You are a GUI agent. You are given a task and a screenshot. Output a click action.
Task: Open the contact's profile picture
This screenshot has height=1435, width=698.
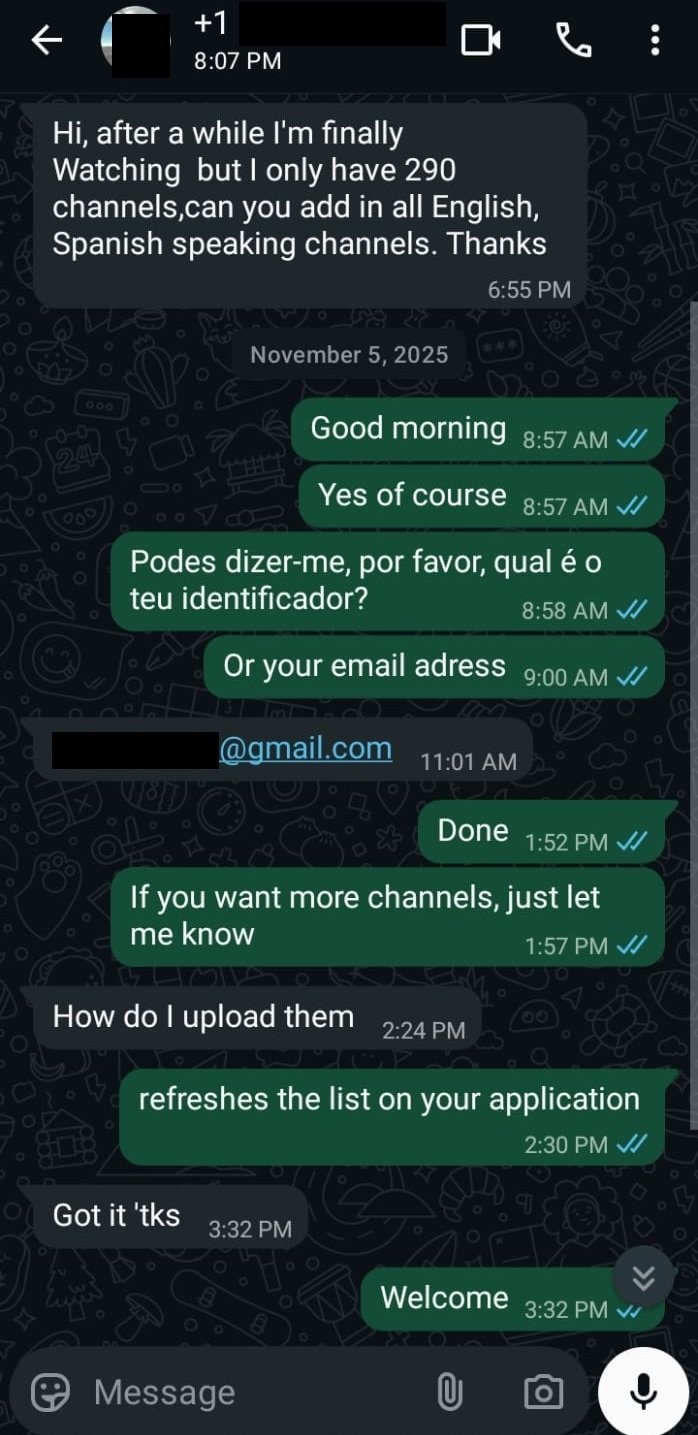click(136, 41)
